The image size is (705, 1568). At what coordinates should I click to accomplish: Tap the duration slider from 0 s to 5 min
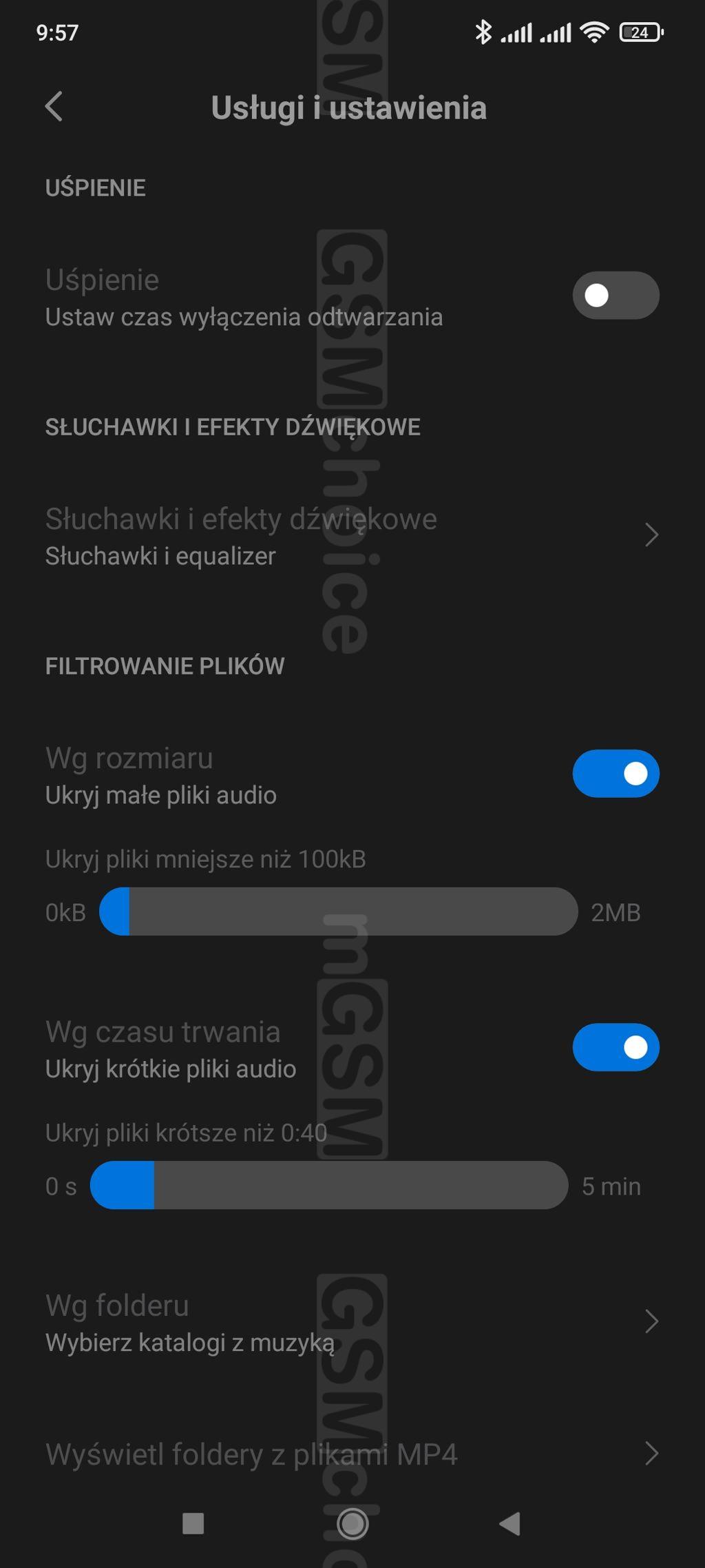[329, 1185]
